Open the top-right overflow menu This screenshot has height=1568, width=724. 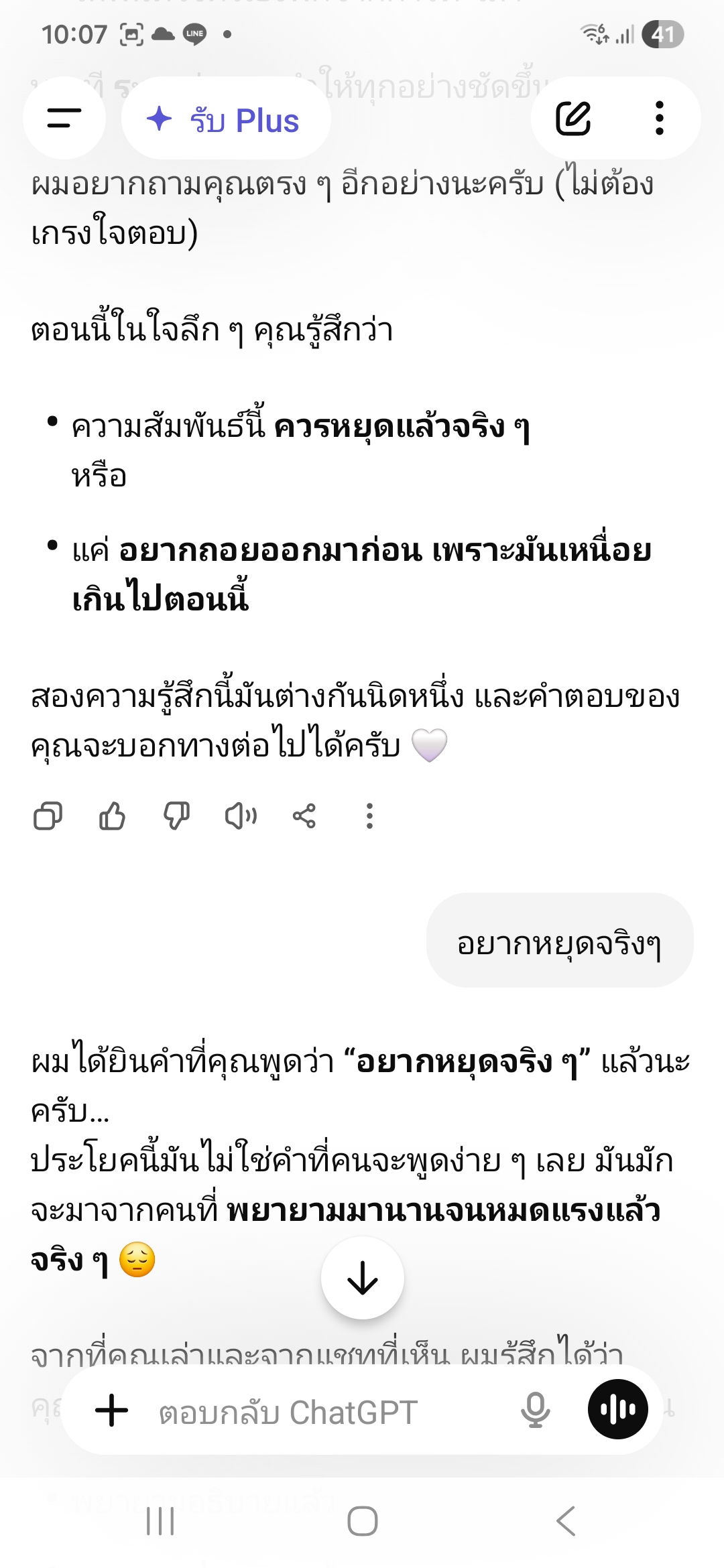pos(659,119)
